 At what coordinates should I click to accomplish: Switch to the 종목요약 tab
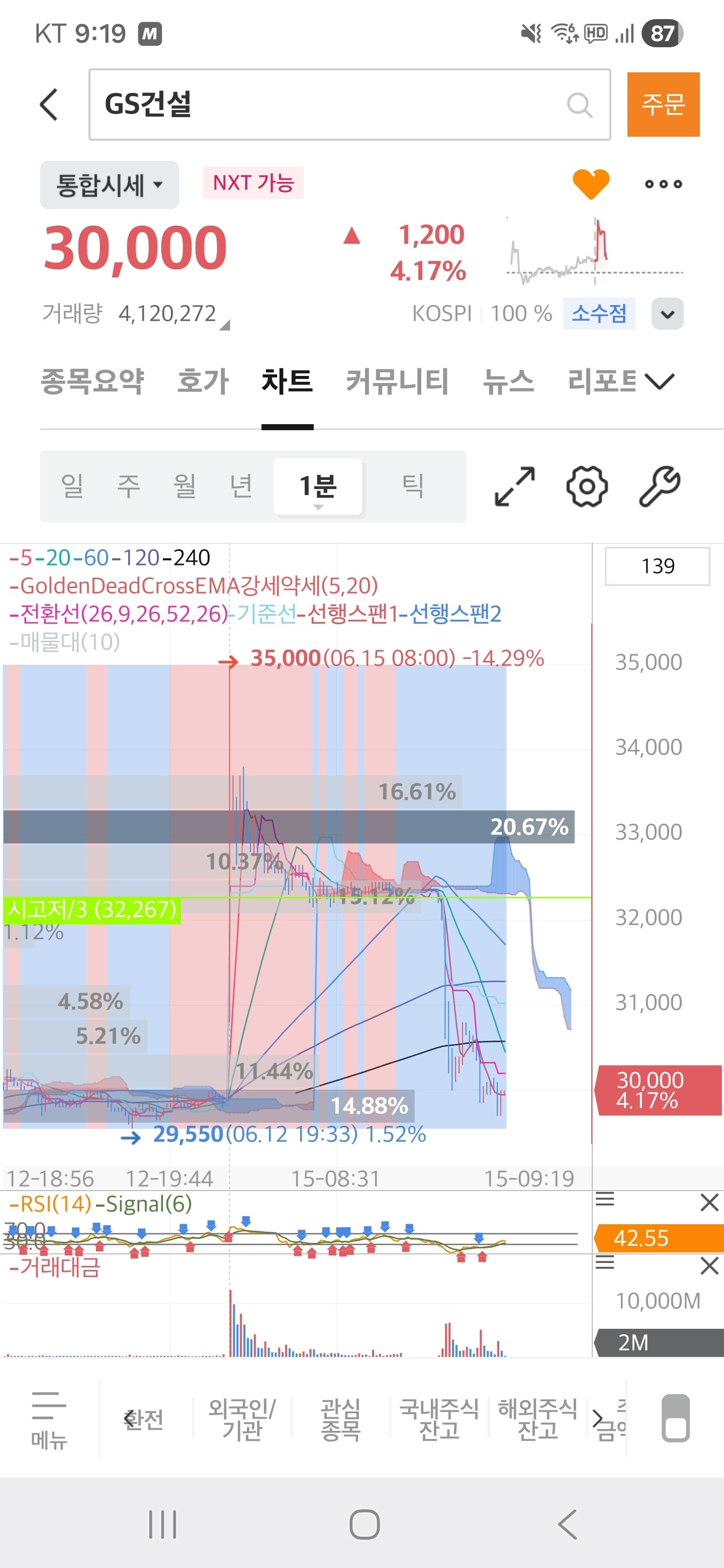click(92, 381)
